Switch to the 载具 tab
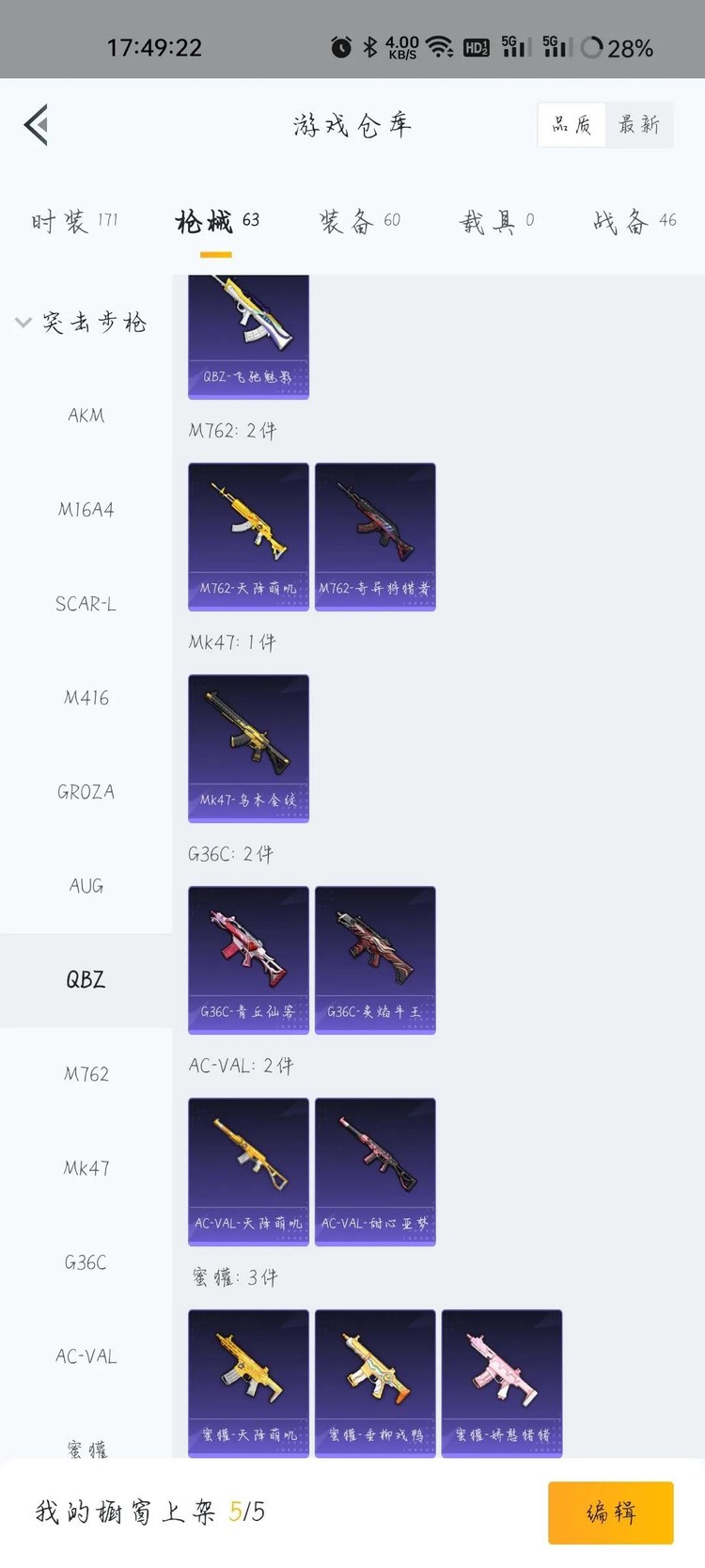The image size is (705, 1568). click(x=496, y=221)
